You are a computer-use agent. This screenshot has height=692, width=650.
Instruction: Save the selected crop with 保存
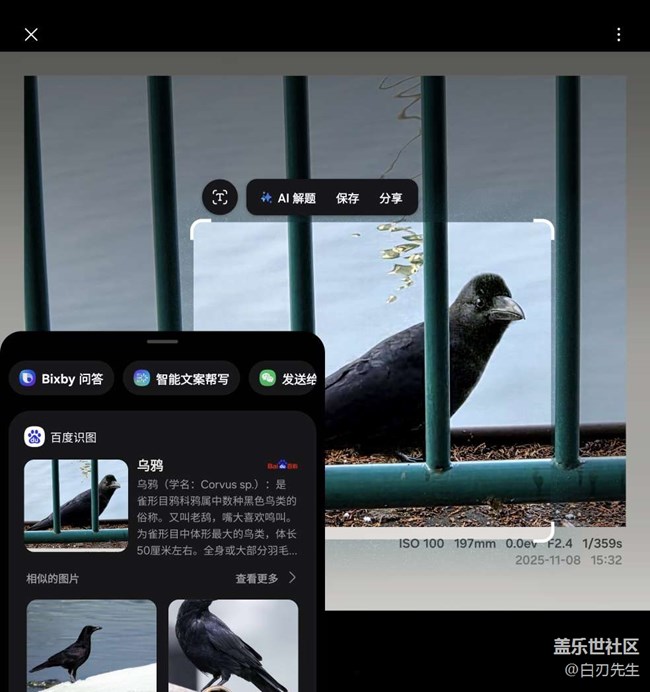[x=347, y=198]
